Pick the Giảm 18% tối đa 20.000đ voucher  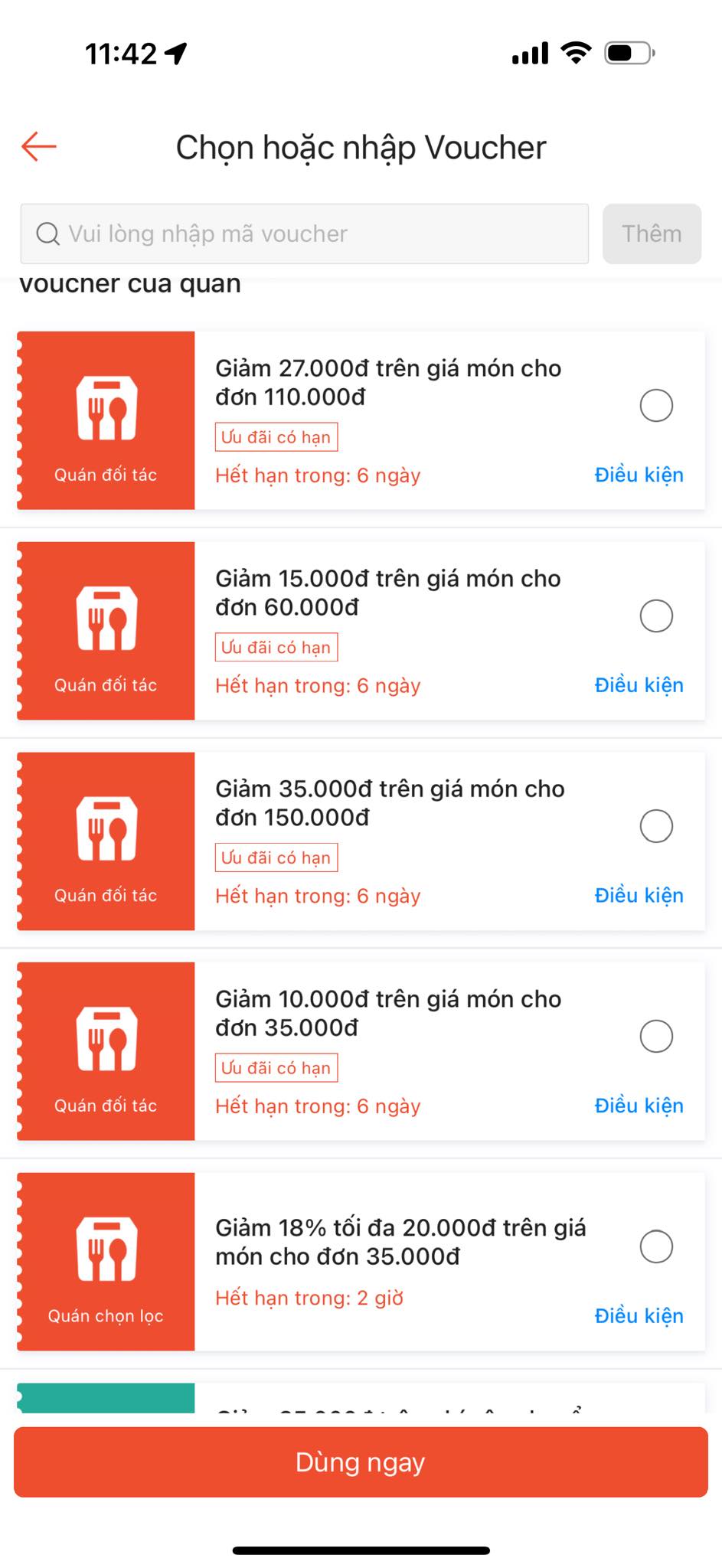pos(656,1246)
